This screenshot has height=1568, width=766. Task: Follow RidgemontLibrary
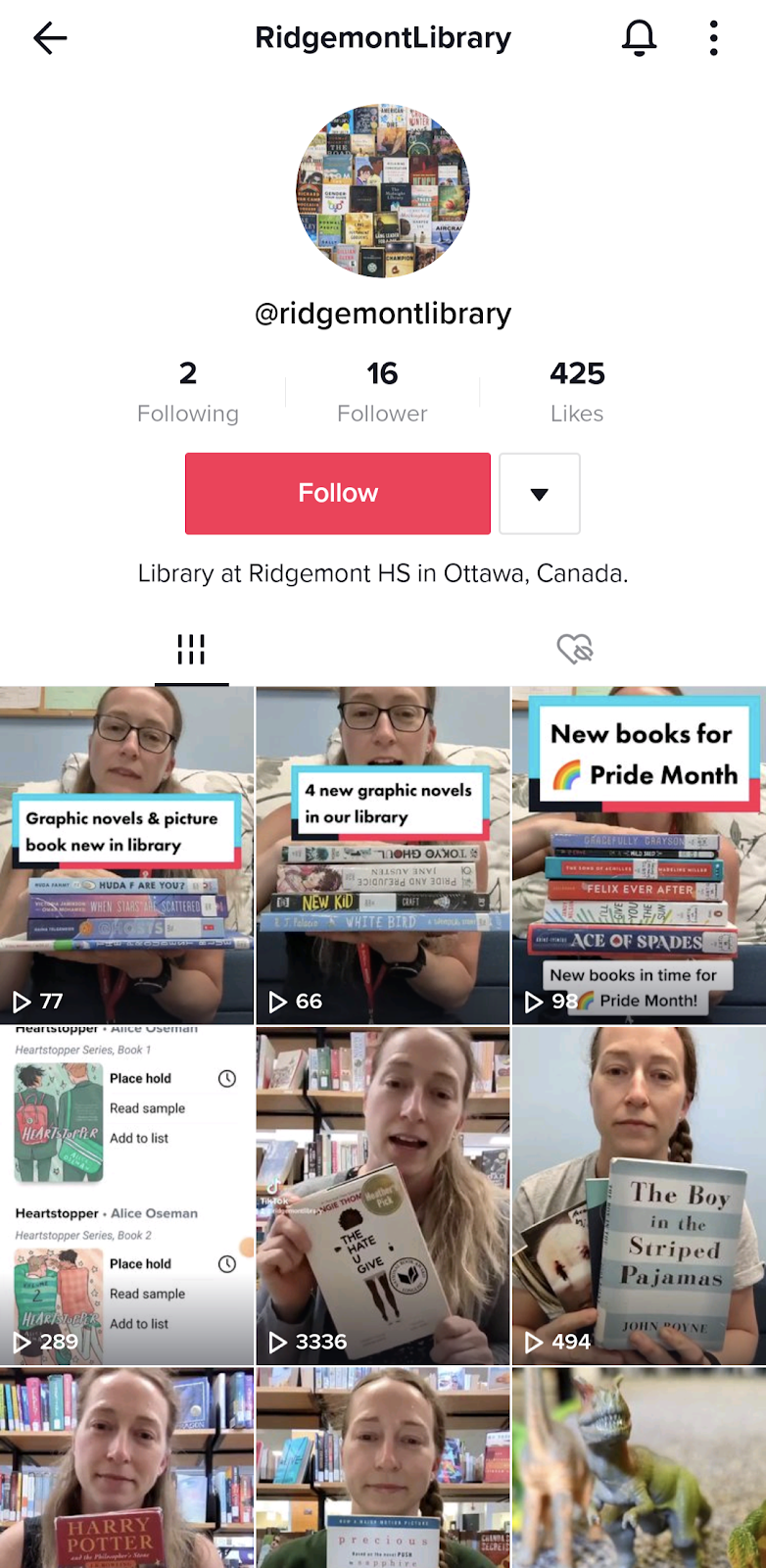(x=337, y=493)
